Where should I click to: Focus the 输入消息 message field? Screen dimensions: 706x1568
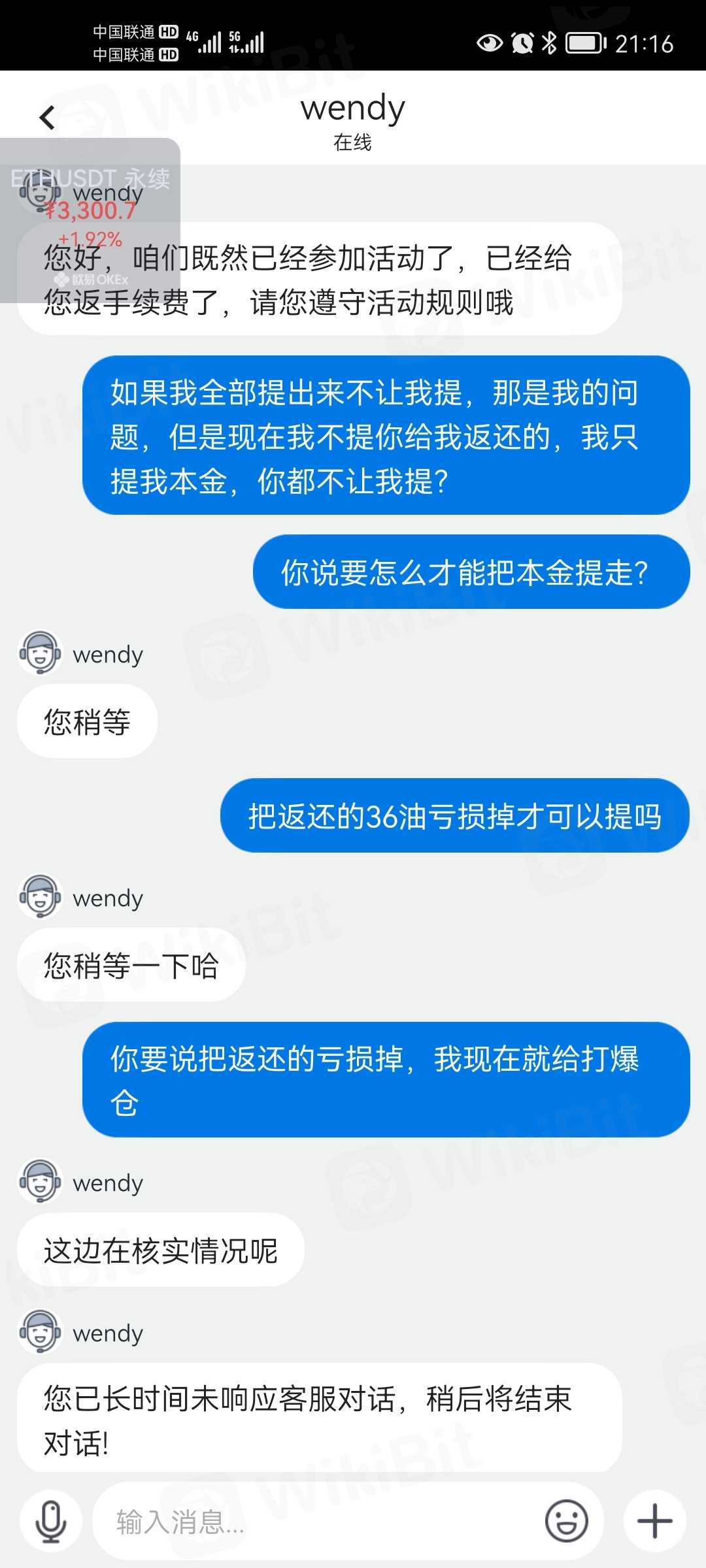click(x=314, y=1522)
